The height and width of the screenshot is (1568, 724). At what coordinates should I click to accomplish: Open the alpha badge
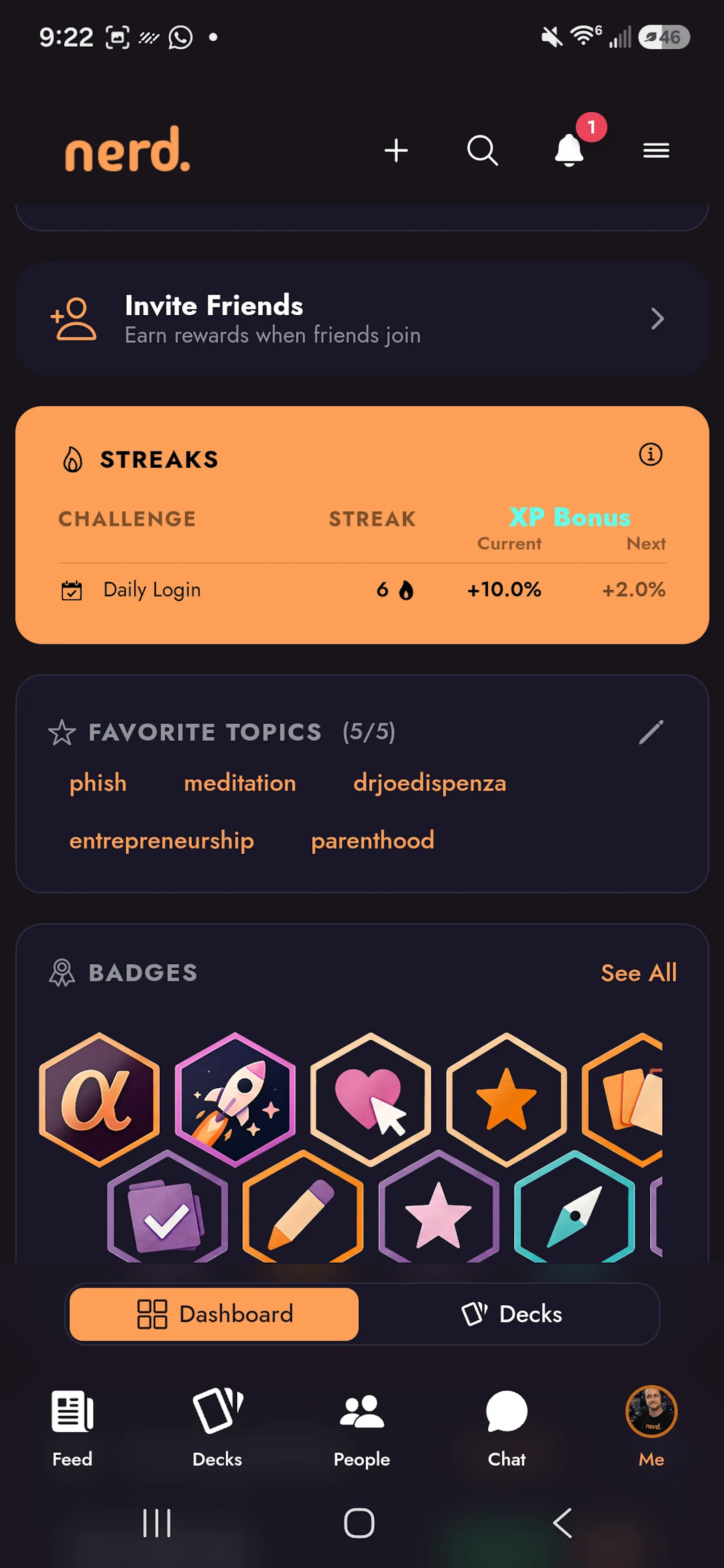[x=99, y=1099]
